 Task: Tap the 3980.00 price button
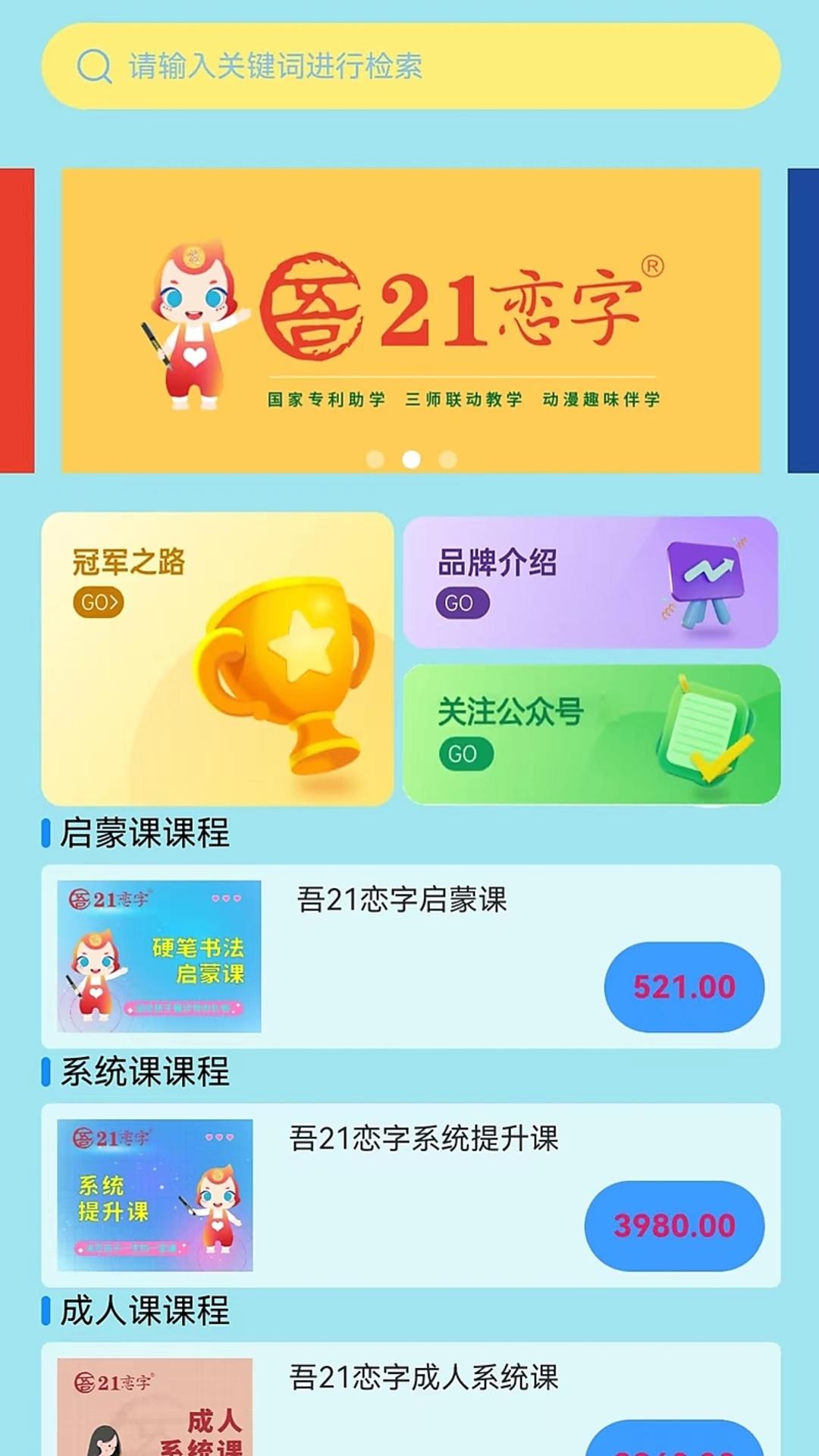pos(673,1225)
